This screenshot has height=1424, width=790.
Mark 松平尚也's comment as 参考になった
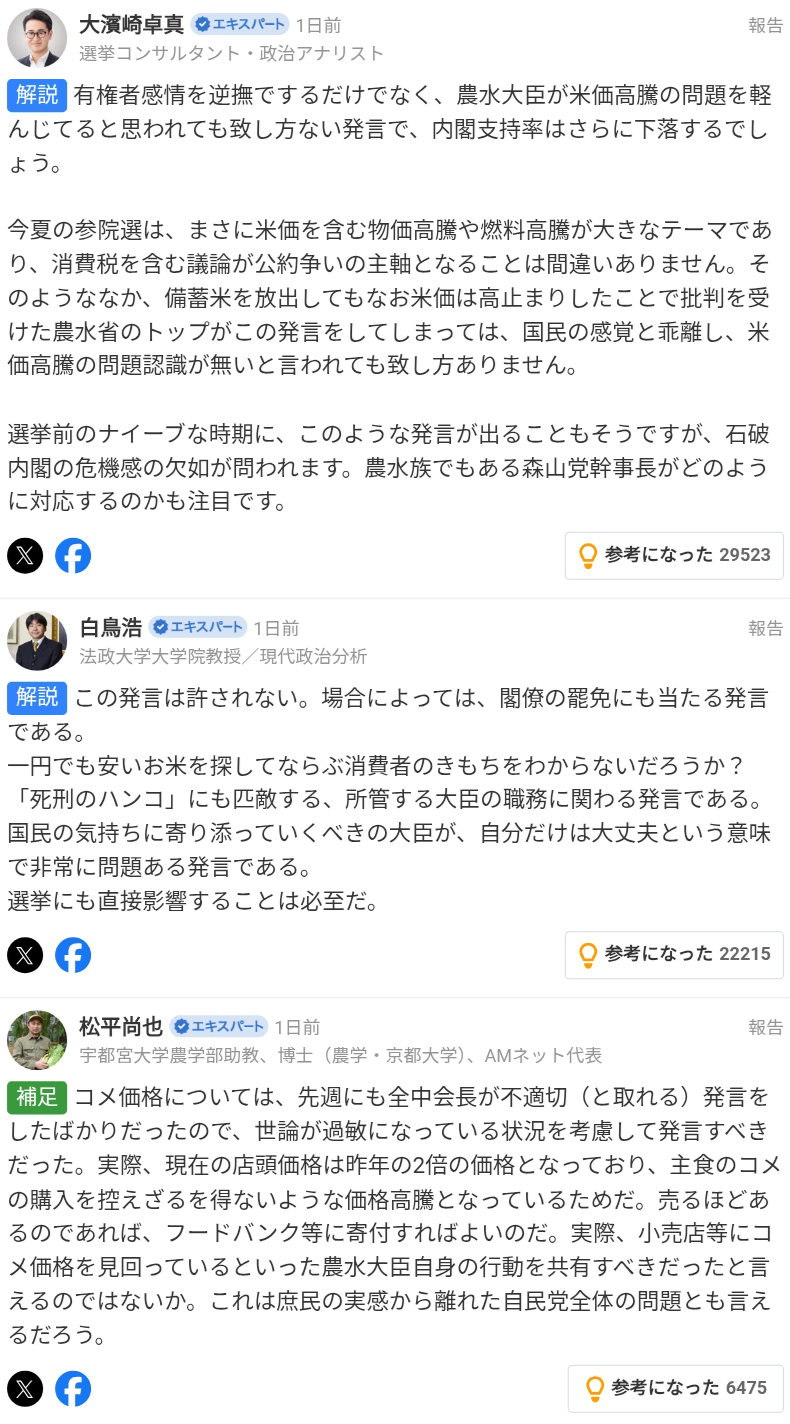[676, 1388]
